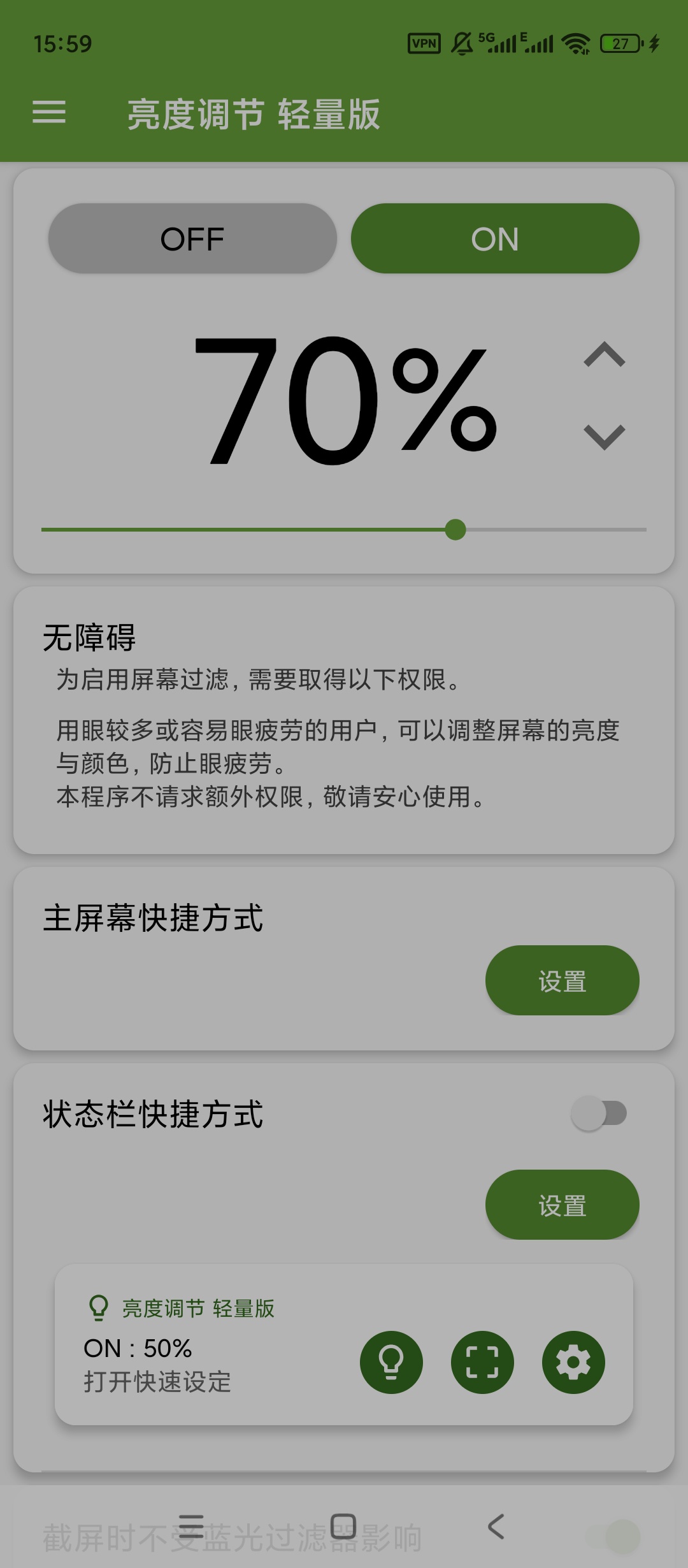Adjust the brightness slider handle
This screenshot has height=1568, width=688.
[x=456, y=528]
